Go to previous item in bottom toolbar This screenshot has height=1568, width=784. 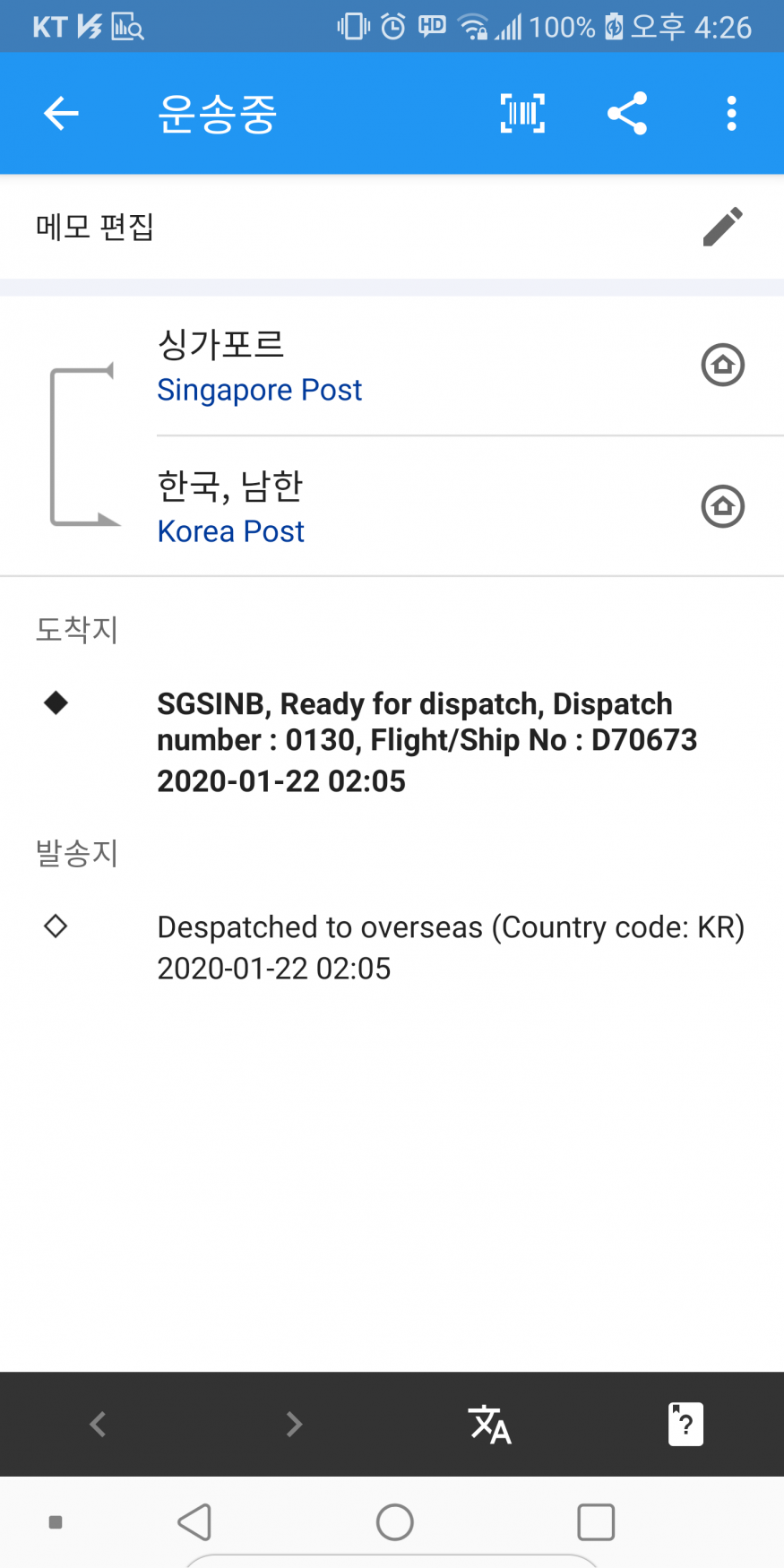(x=98, y=1424)
